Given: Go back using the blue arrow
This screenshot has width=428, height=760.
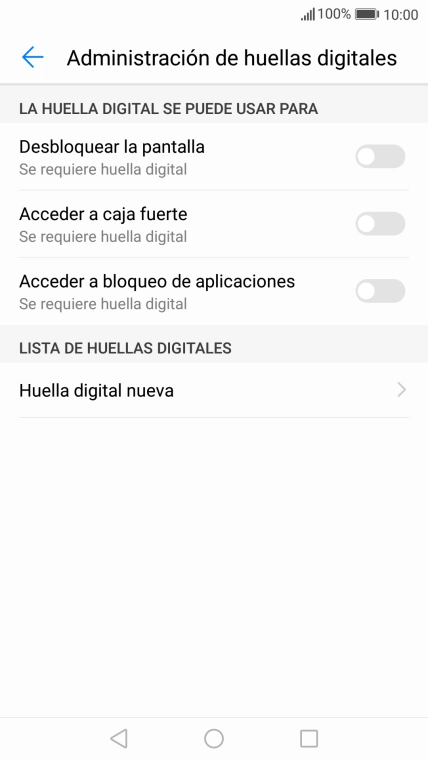Looking at the screenshot, I should pos(32,57).
